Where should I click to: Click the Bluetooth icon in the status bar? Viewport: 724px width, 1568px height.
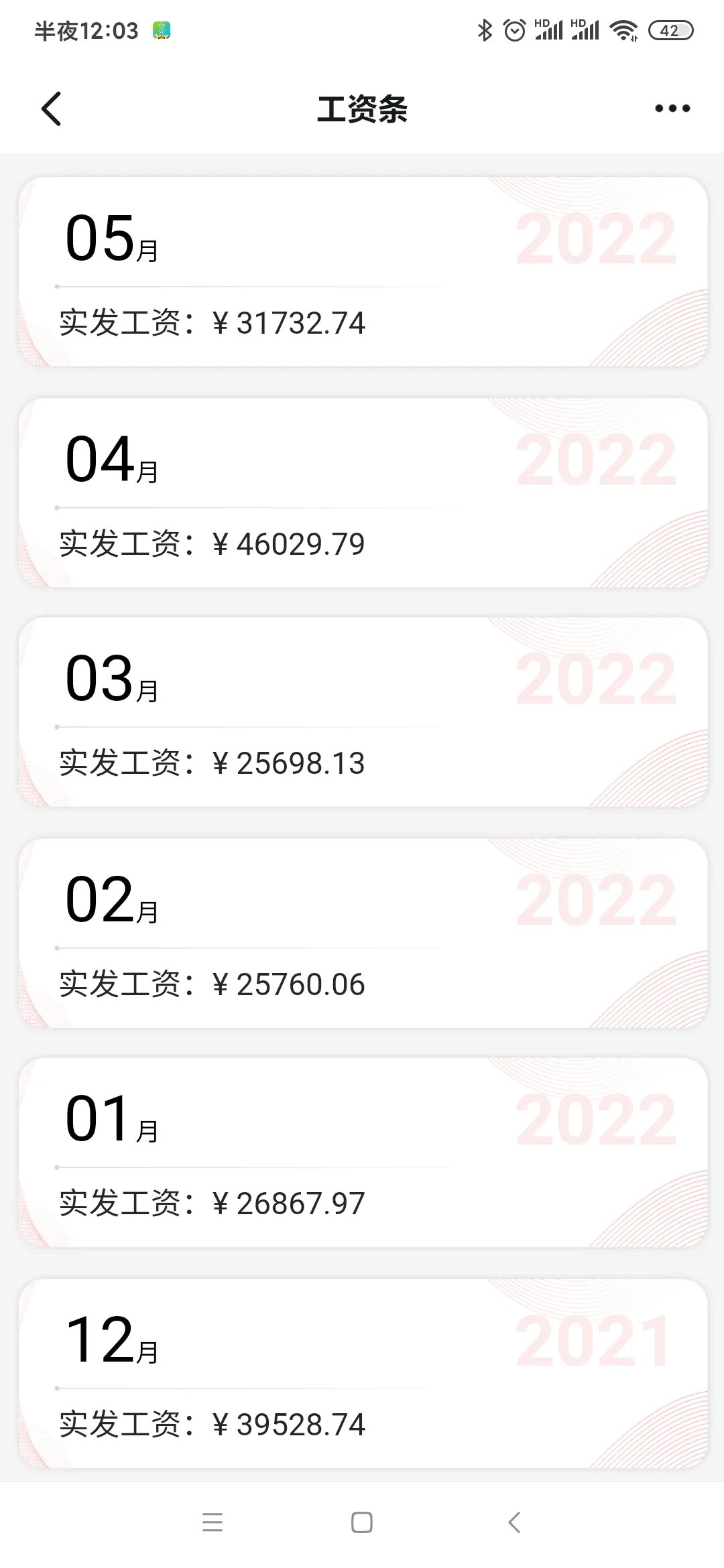[x=484, y=29]
